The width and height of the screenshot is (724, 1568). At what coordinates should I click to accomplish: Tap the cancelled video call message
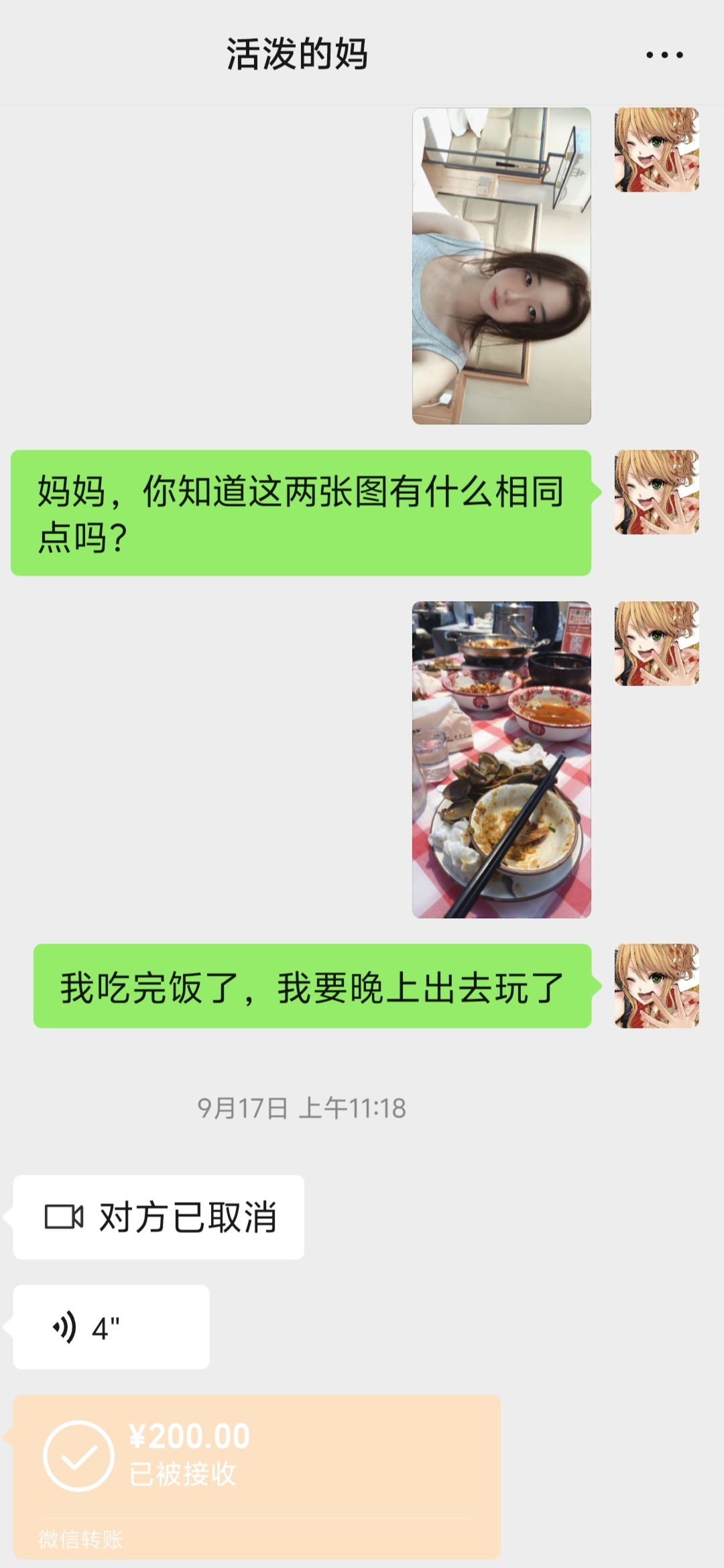159,1217
